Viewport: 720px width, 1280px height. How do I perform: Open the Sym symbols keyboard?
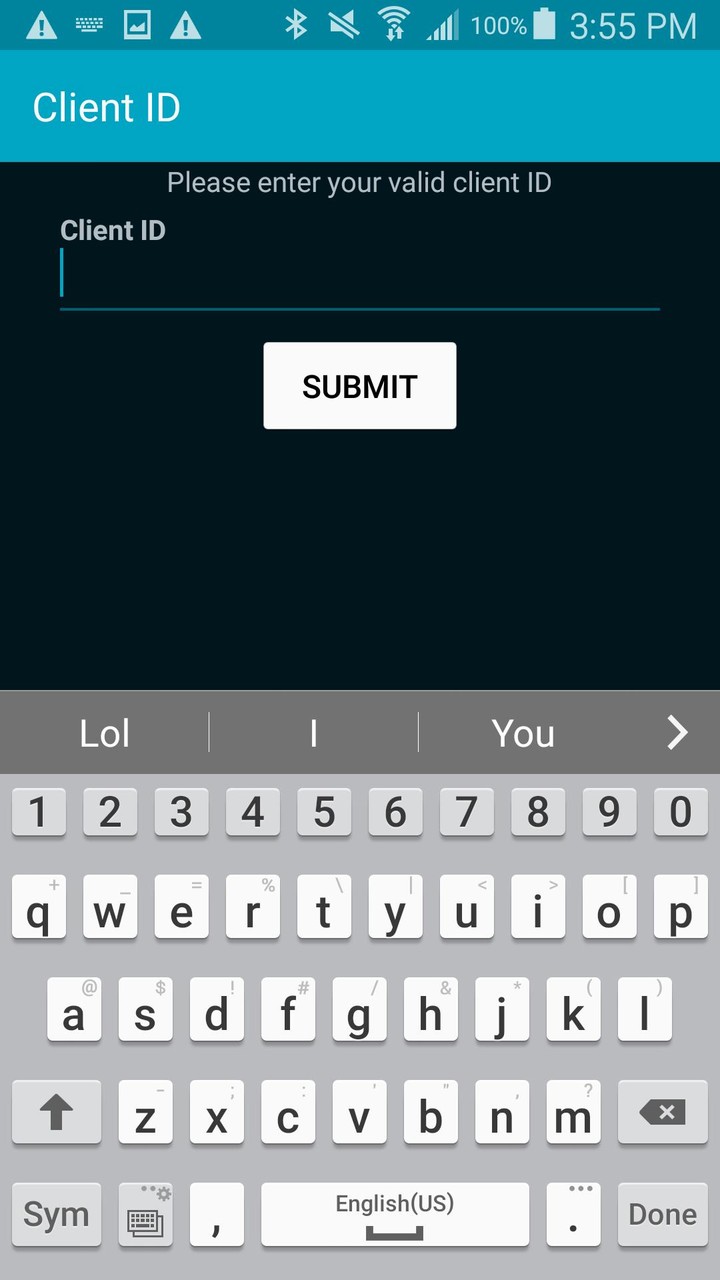coord(56,1214)
